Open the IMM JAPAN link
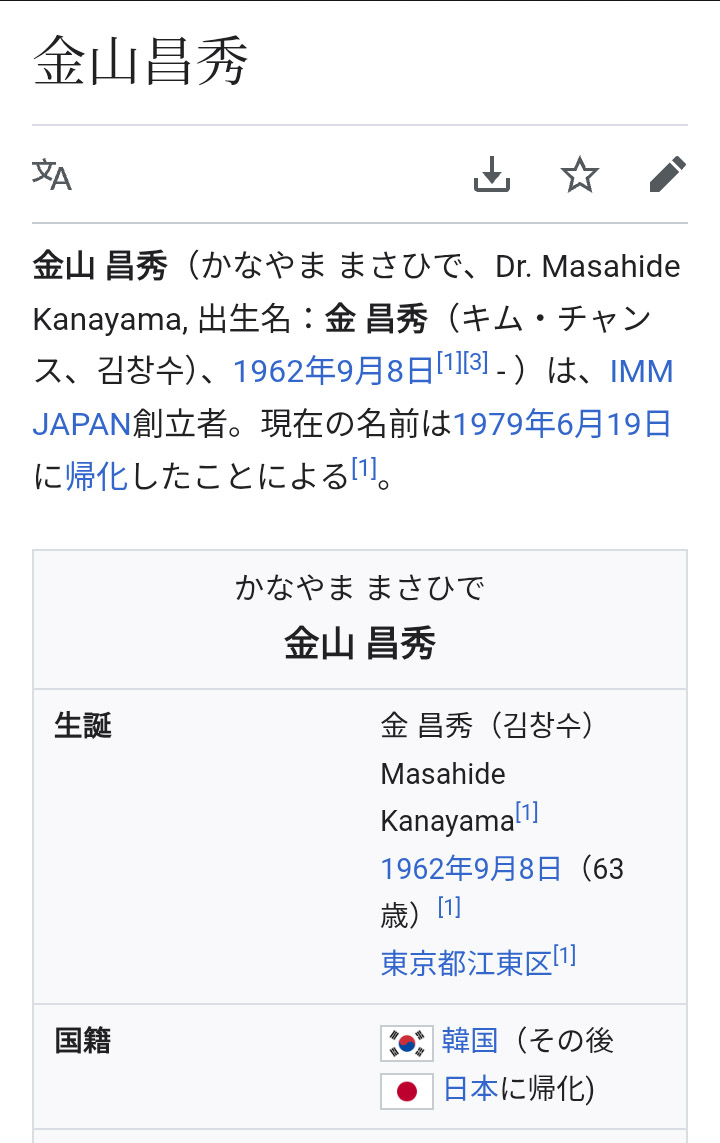Image resolution: width=720 pixels, height=1143 pixels. pyautogui.click(x=640, y=372)
